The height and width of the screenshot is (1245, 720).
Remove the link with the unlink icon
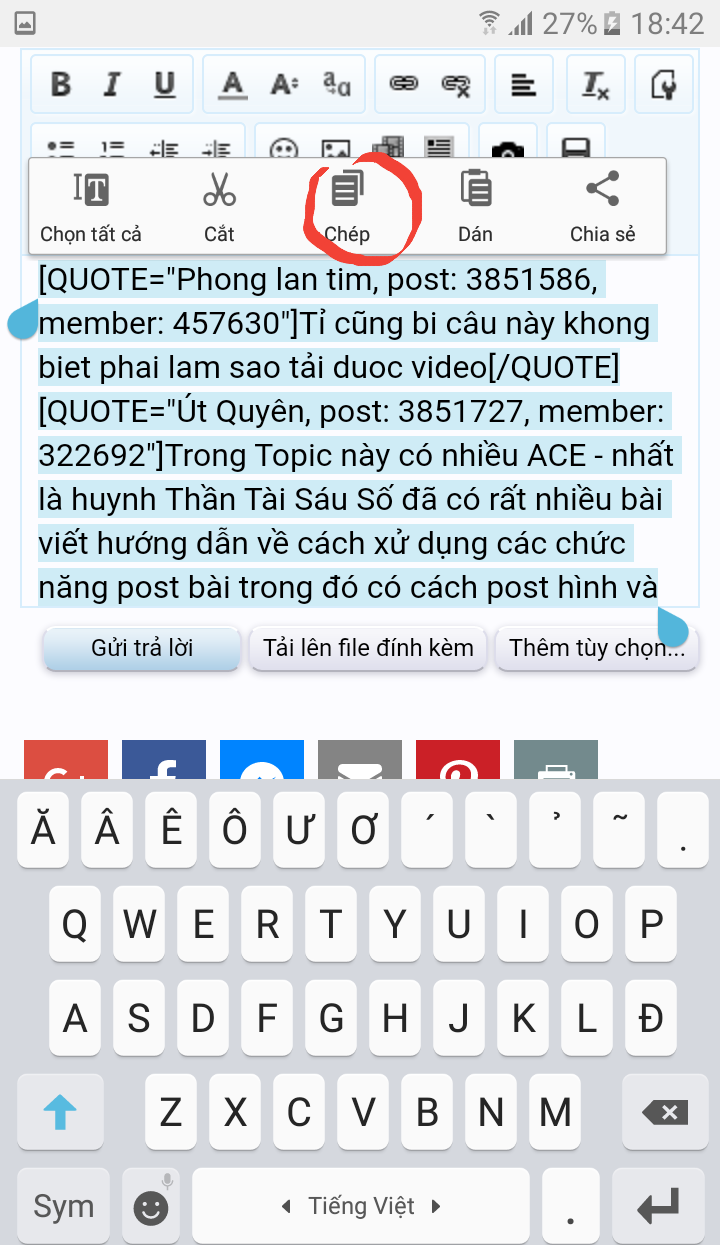pos(456,84)
